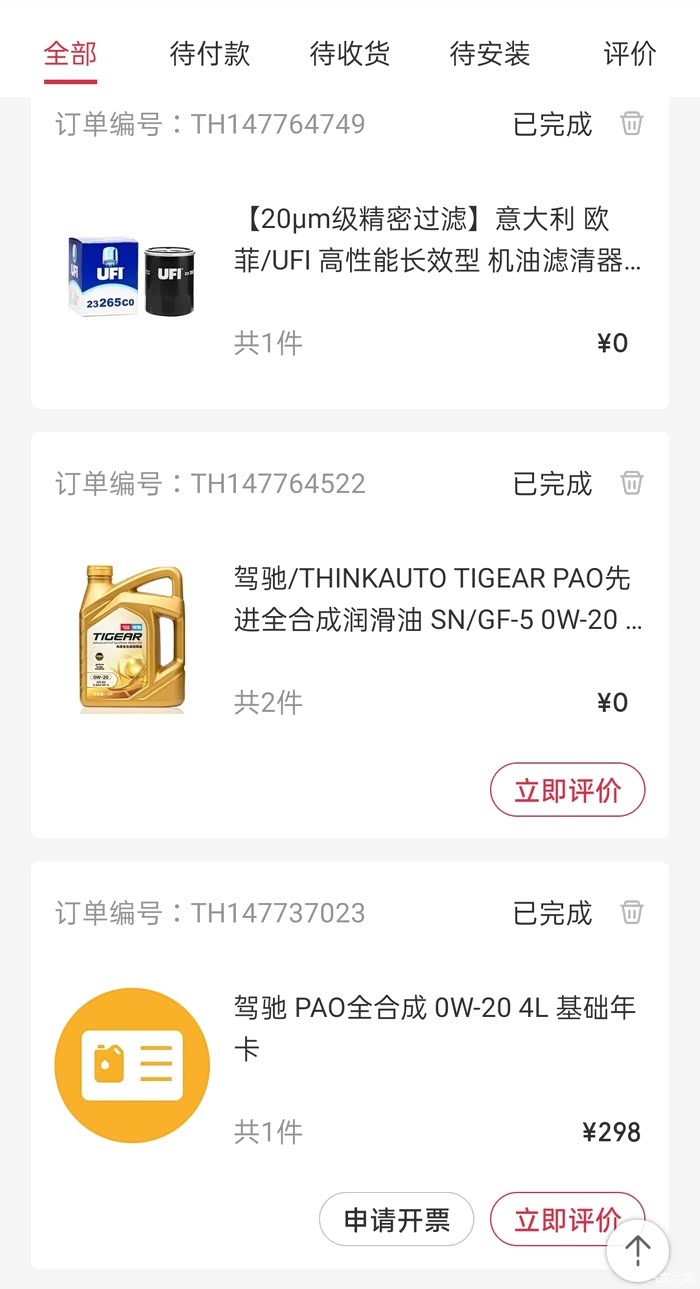This screenshot has height=1289, width=700.
Task: Tap 立即评价 for order TH147764522
Action: pos(567,791)
